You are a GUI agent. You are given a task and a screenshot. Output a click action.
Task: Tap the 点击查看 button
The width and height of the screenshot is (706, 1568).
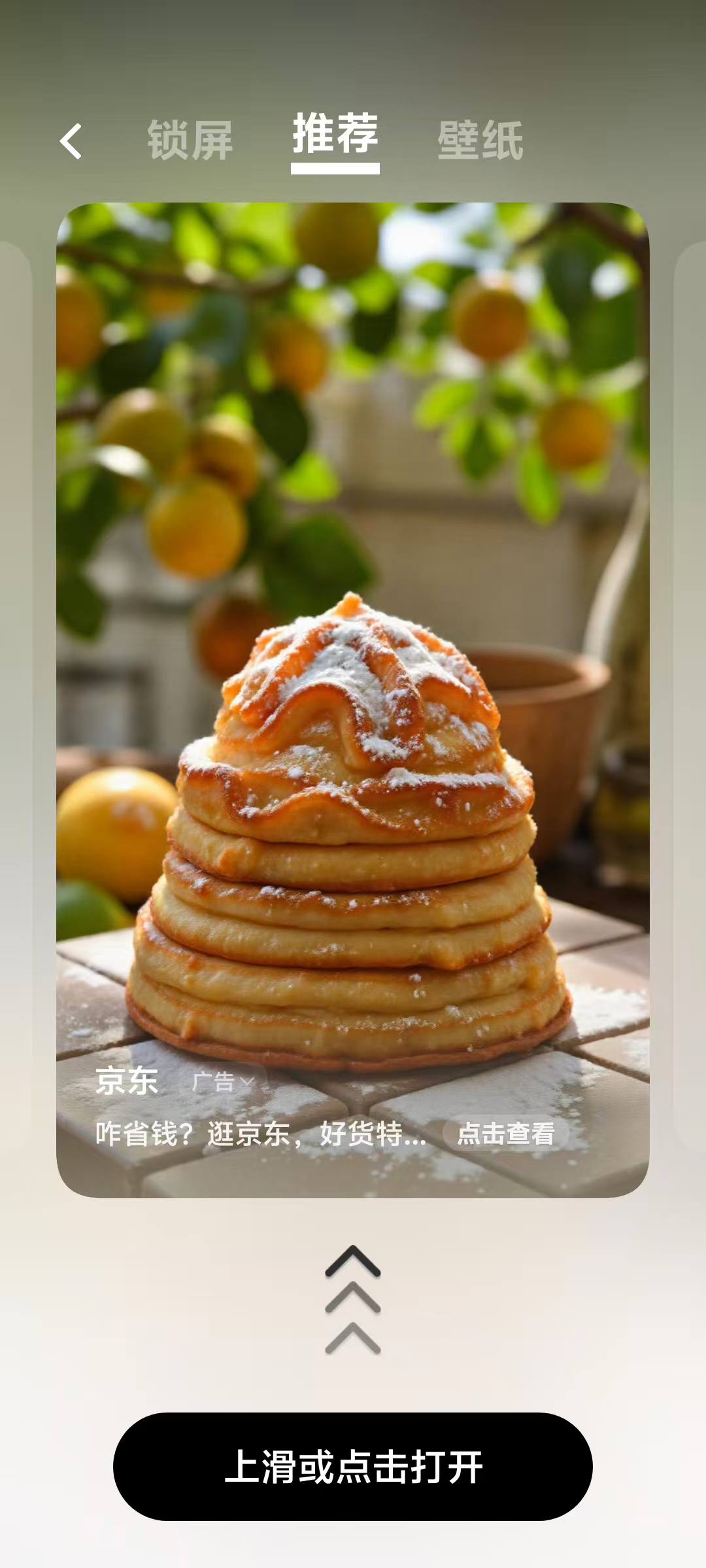505,1134
